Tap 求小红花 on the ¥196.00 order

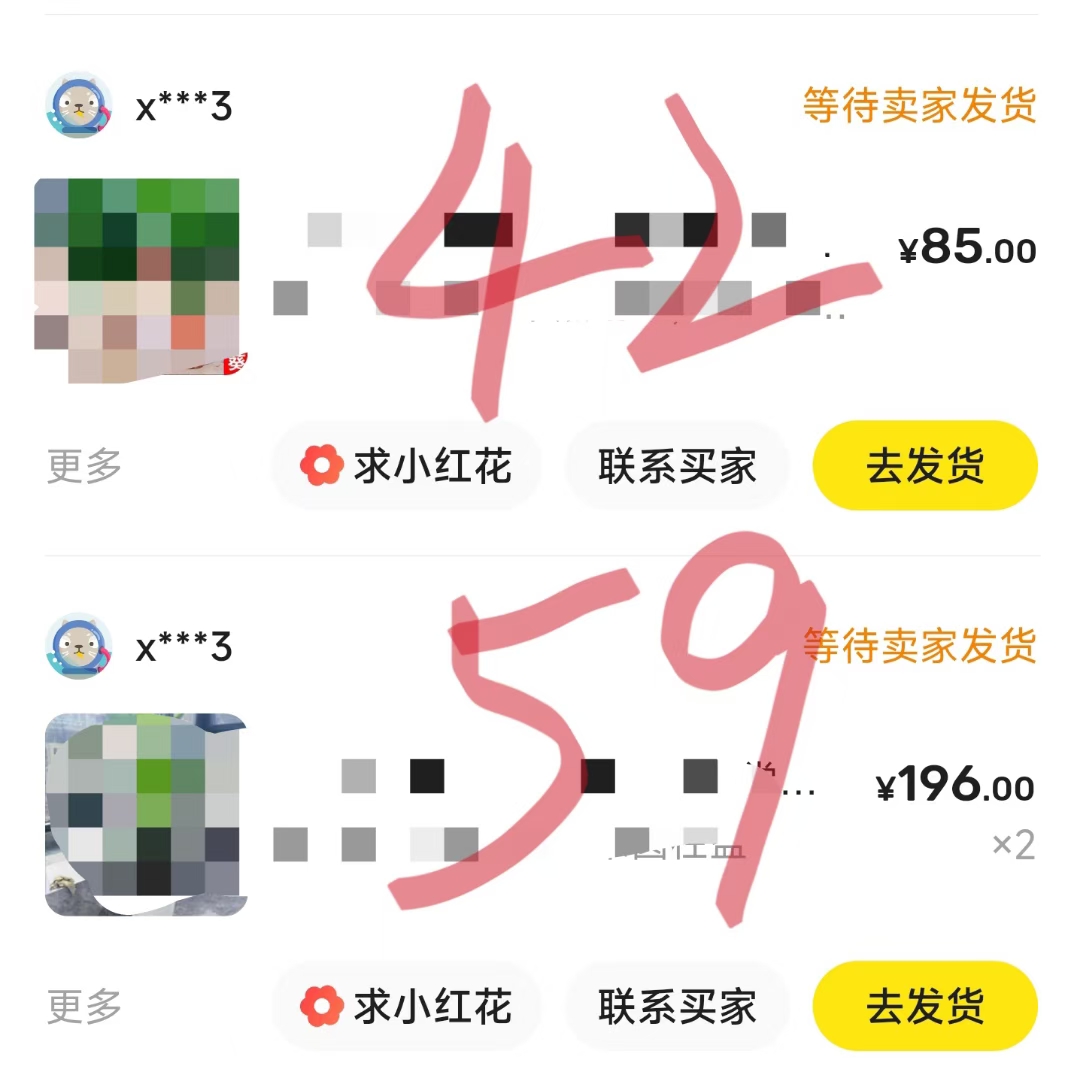click(406, 1006)
